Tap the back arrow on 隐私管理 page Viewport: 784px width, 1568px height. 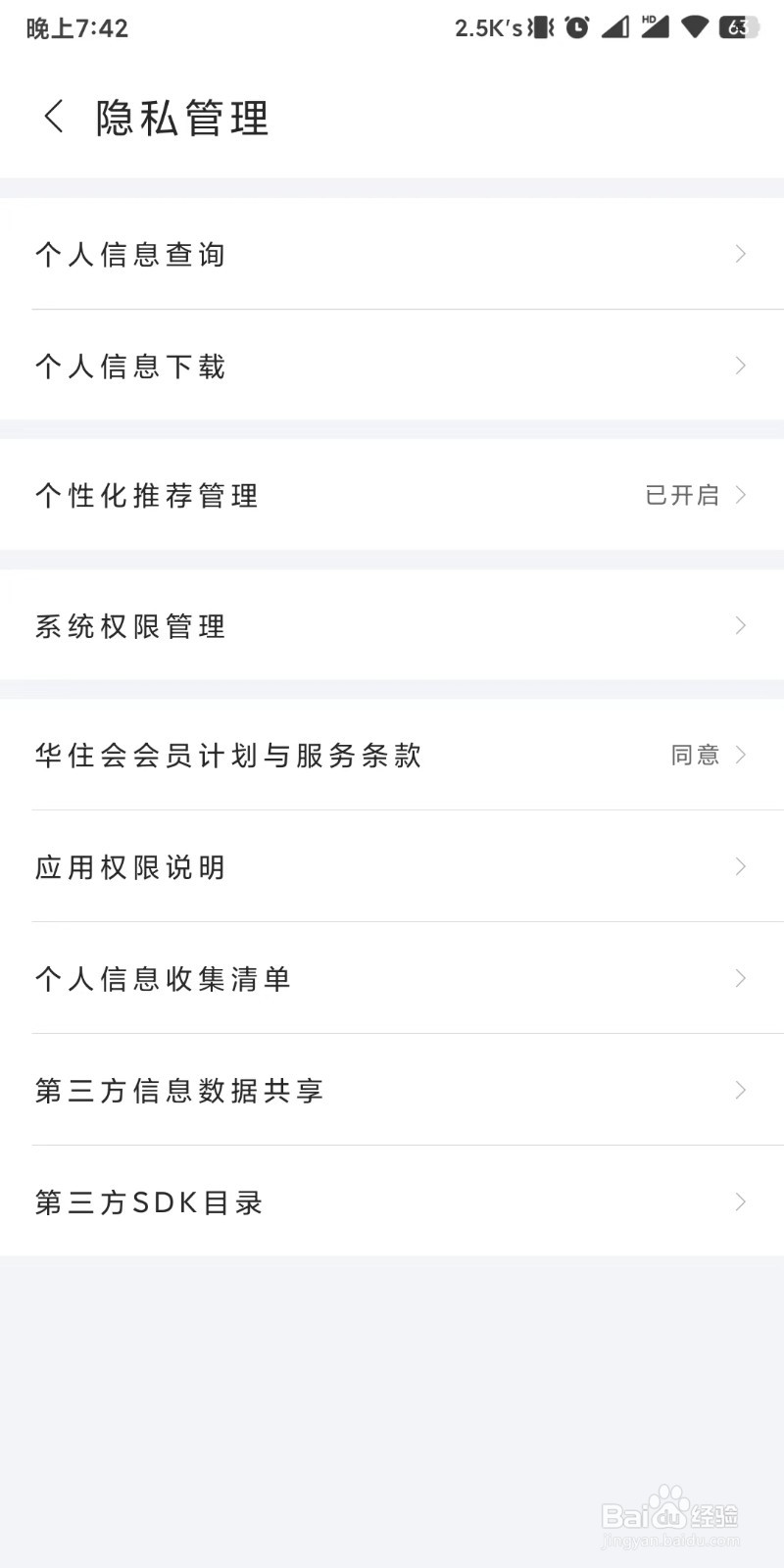click(x=52, y=116)
